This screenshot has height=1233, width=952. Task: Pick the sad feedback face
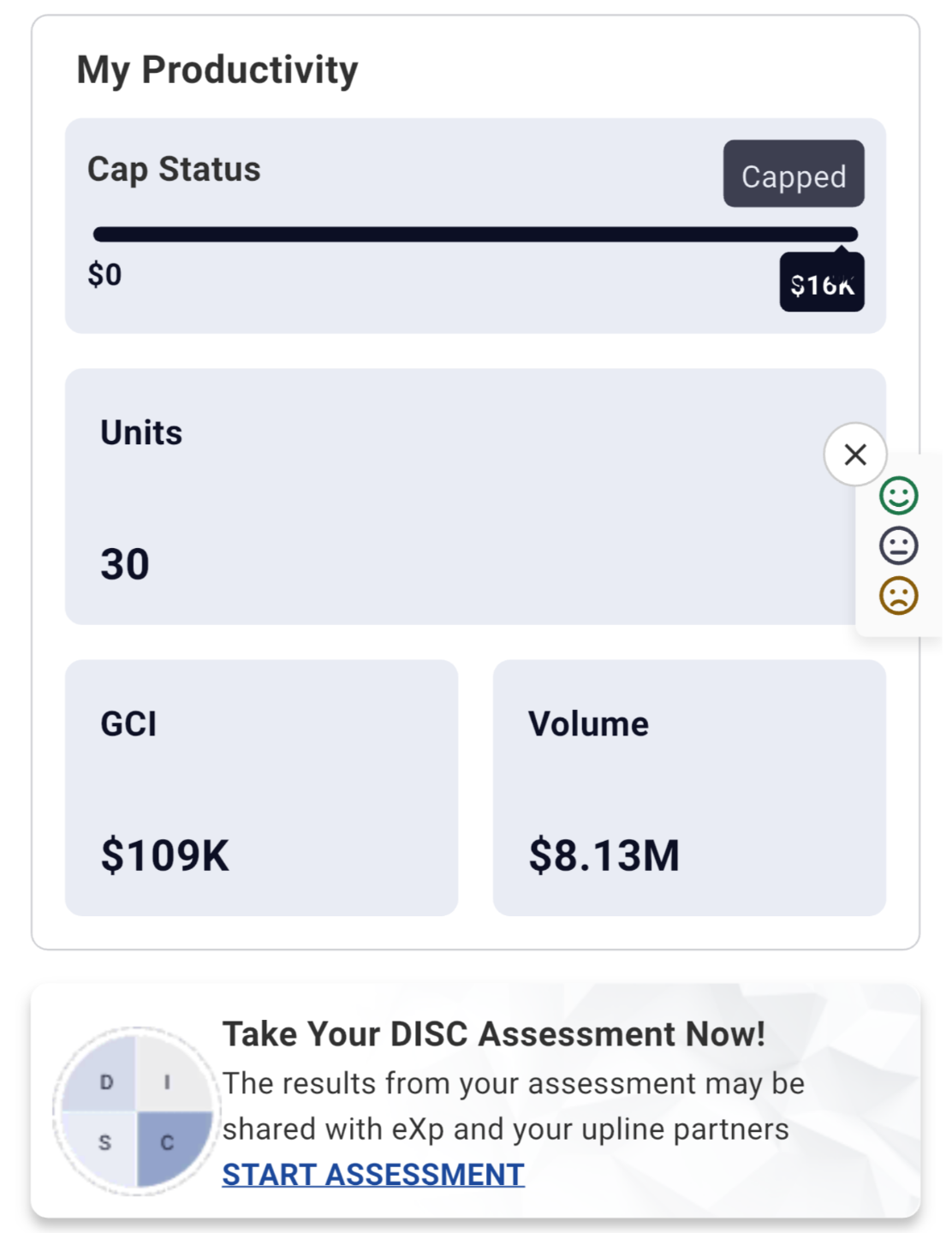pyautogui.click(x=898, y=596)
